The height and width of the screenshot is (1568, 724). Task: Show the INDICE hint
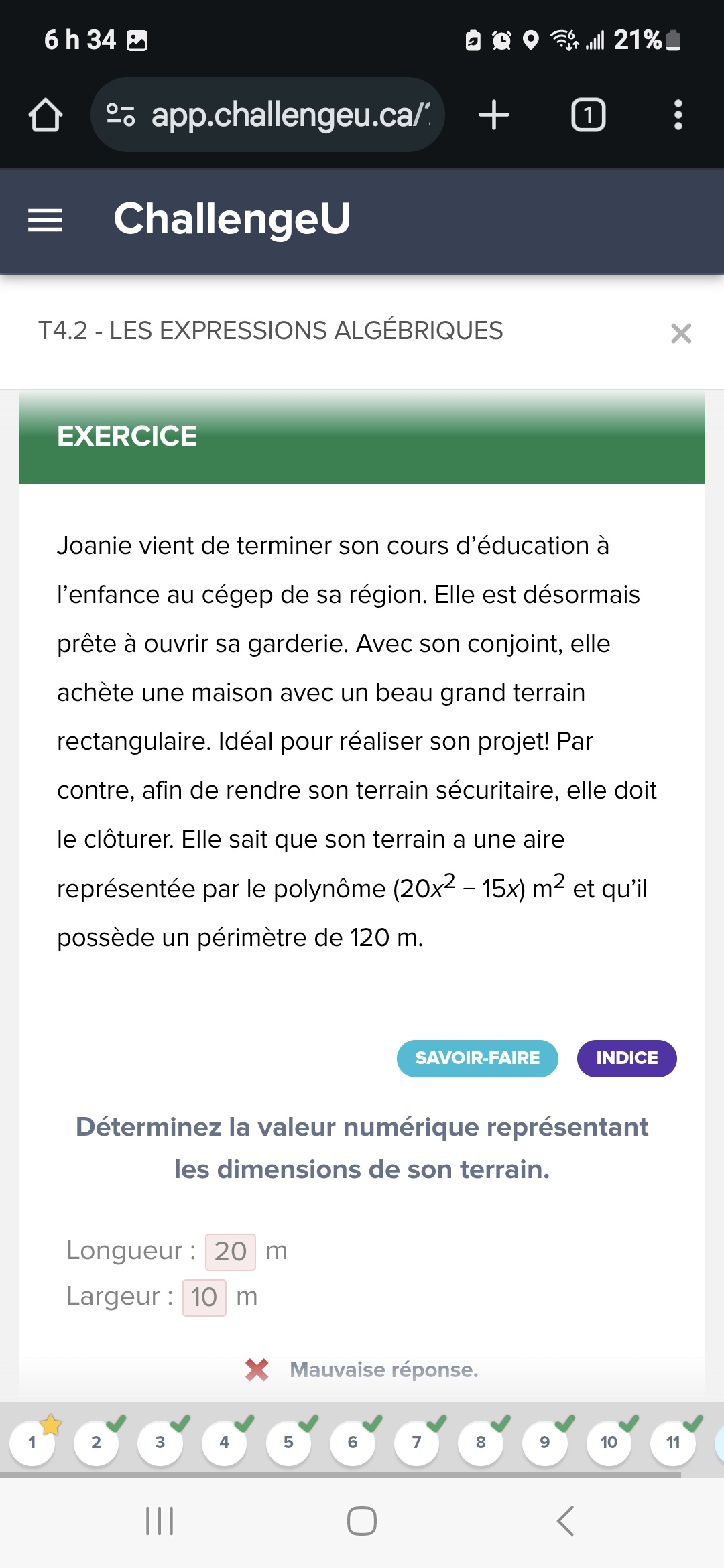click(626, 1058)
